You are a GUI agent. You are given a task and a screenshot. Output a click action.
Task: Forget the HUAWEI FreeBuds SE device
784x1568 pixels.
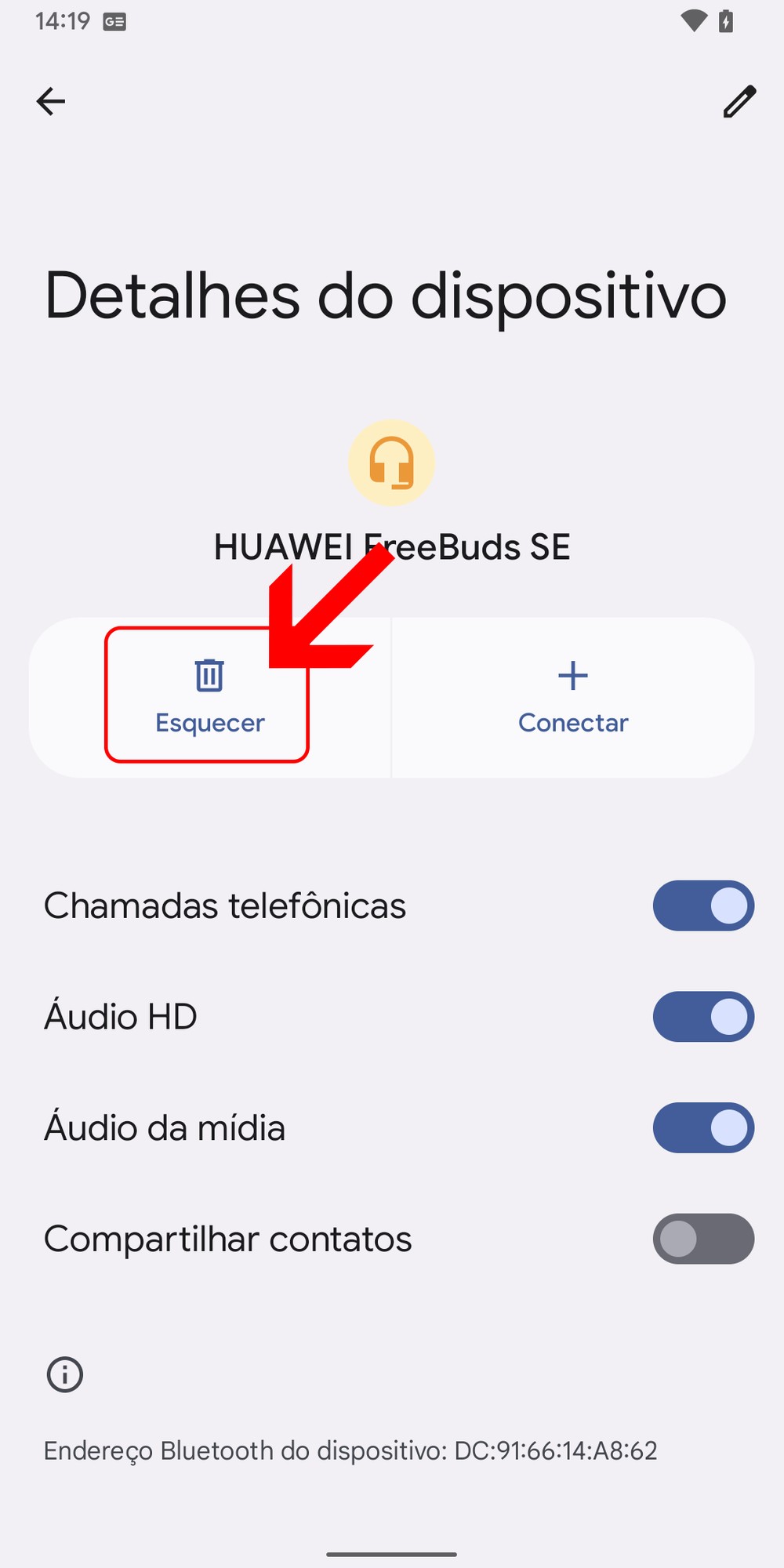click(209, 696)
